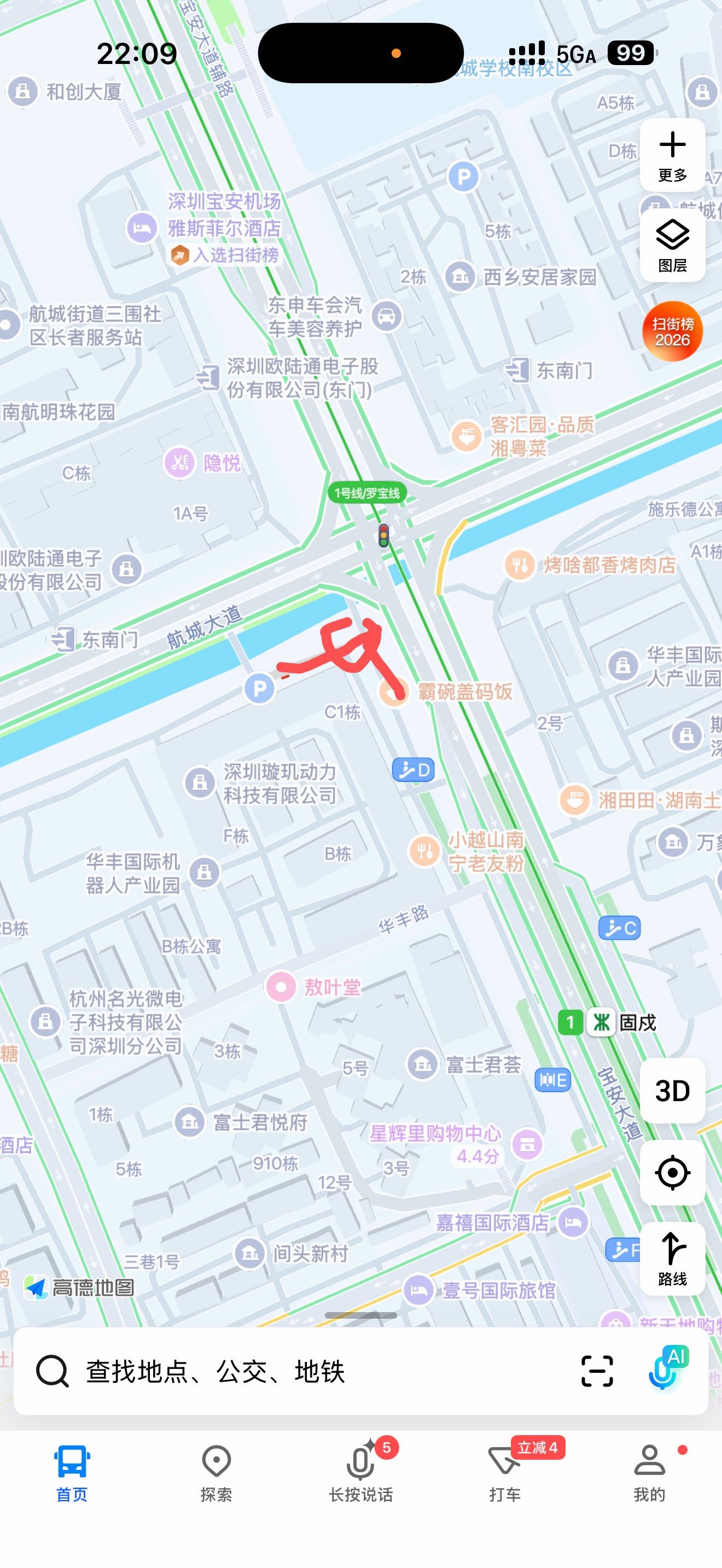Open the 星辉里购物中心 shopping mall marker

[527, 1144]
